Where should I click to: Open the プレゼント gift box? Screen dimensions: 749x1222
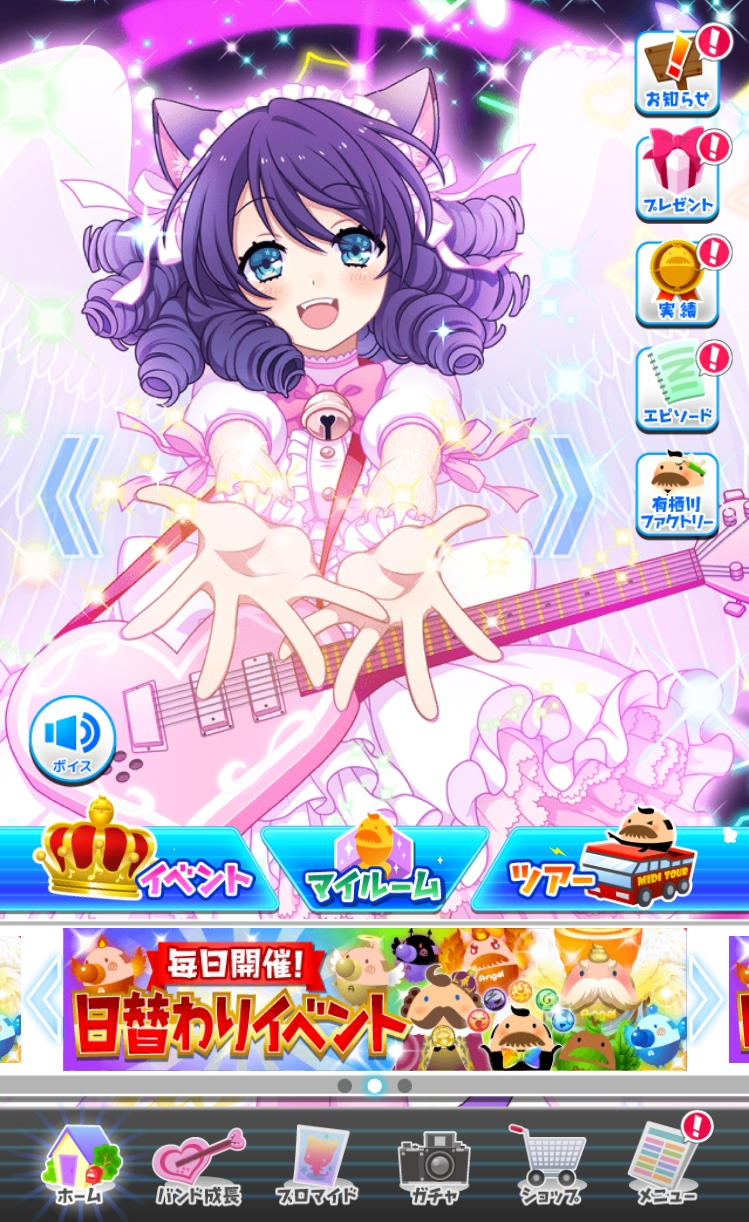(x=678, y=179)
